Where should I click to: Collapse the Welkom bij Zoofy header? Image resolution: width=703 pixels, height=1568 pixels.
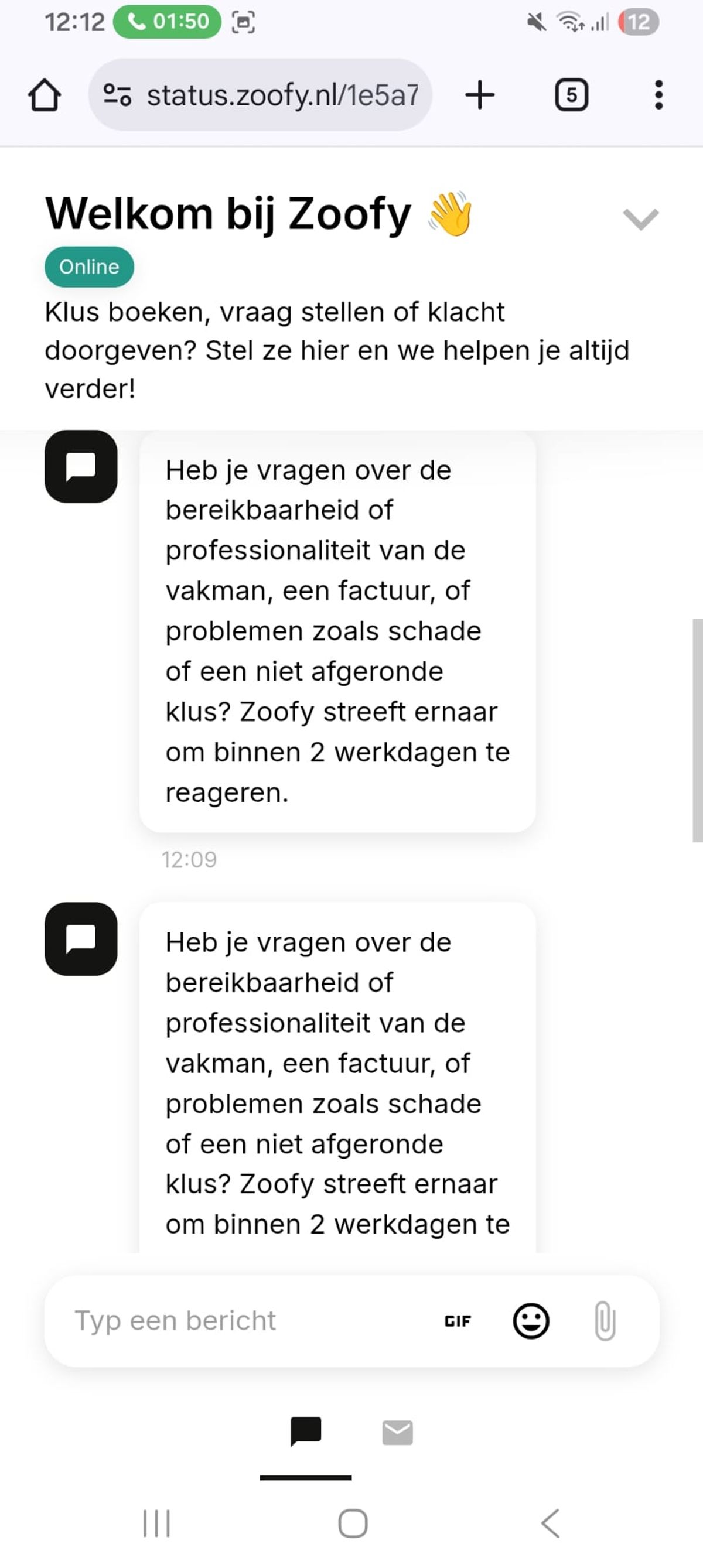click(640, 219)
